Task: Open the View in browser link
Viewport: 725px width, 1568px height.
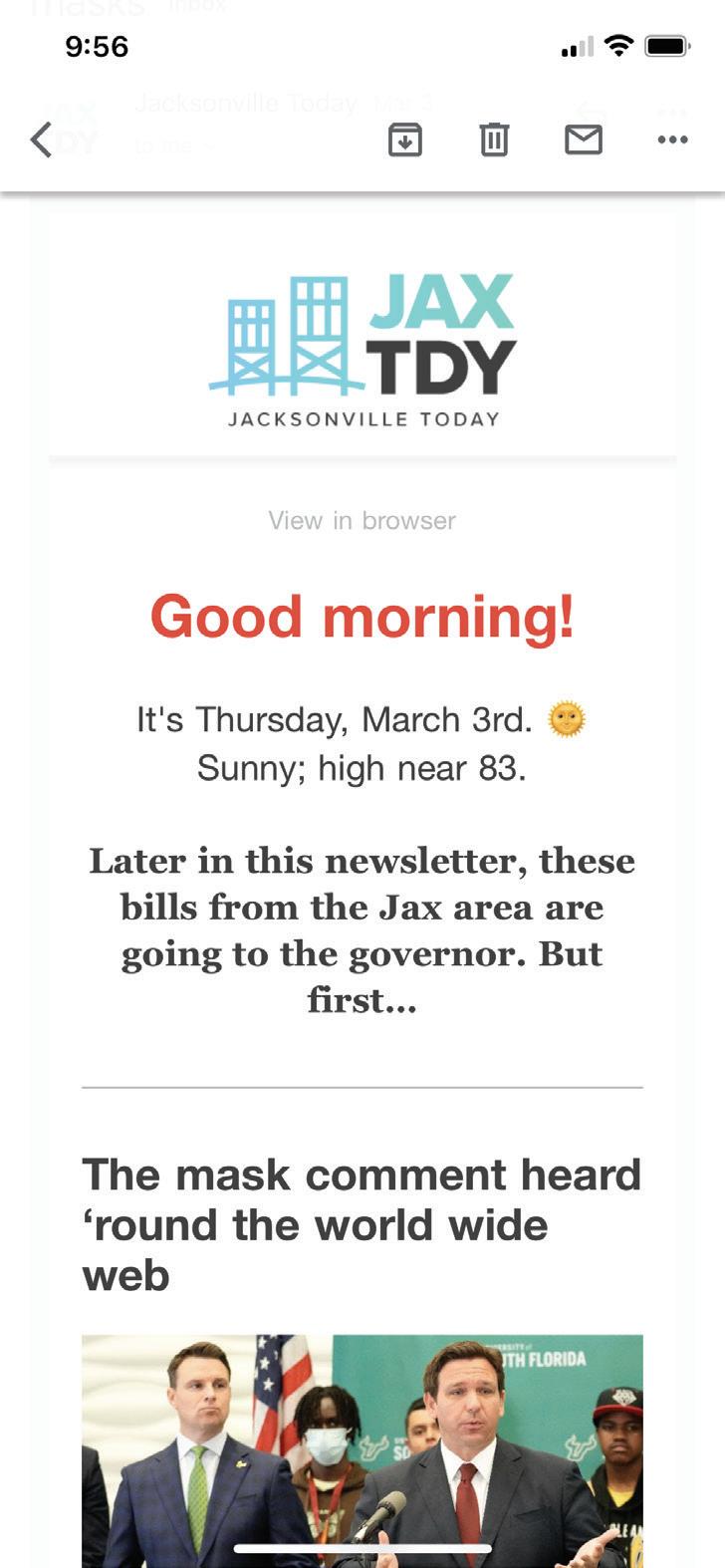Action: 362,520
